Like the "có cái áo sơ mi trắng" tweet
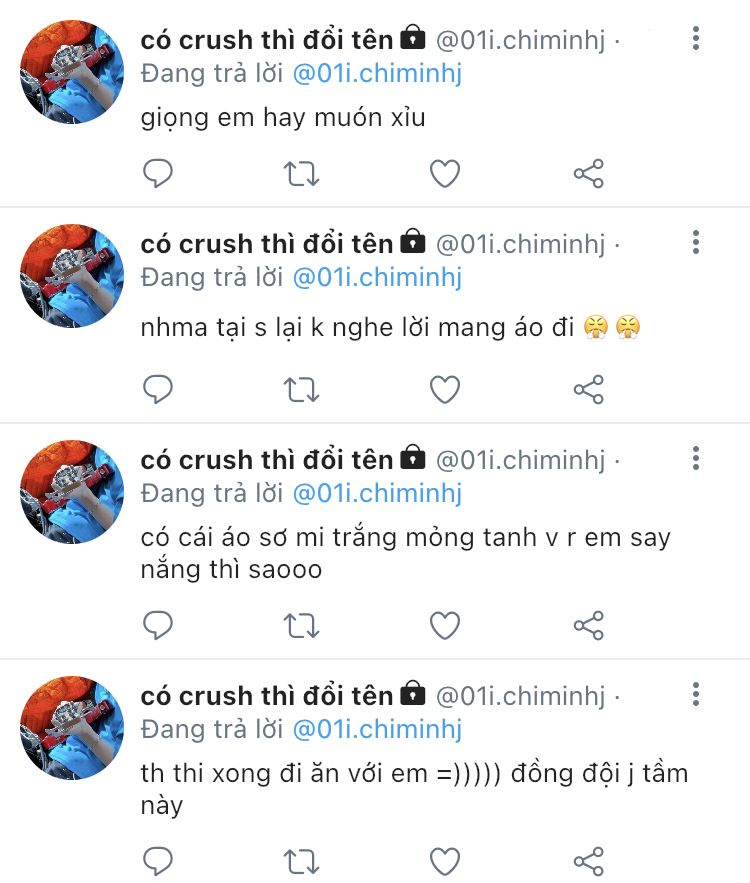The height and width of the screenshot is (883, 750). (x=445, y=626)
